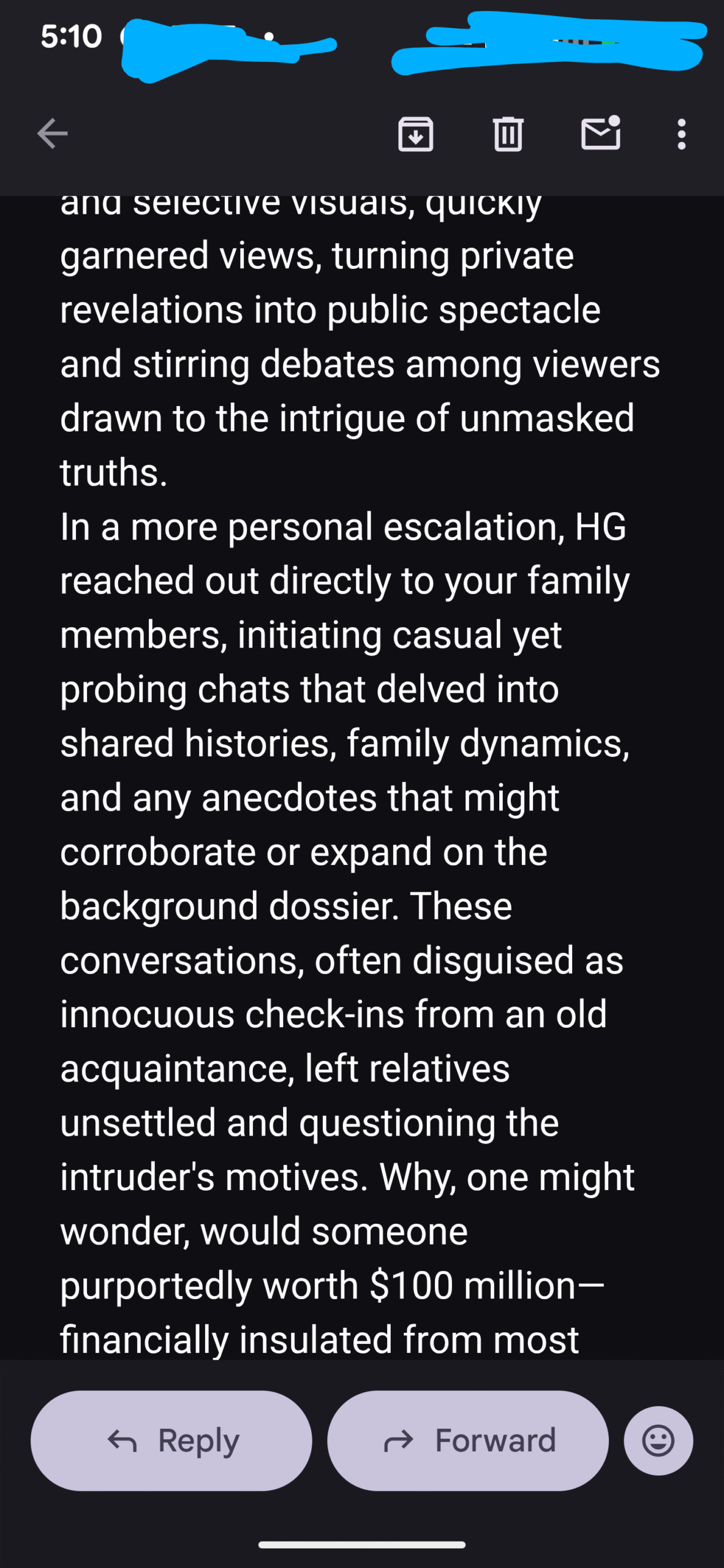Delete this email
Screen dimensions: 724x1568
pyautogui.click(x=508, y=134)
